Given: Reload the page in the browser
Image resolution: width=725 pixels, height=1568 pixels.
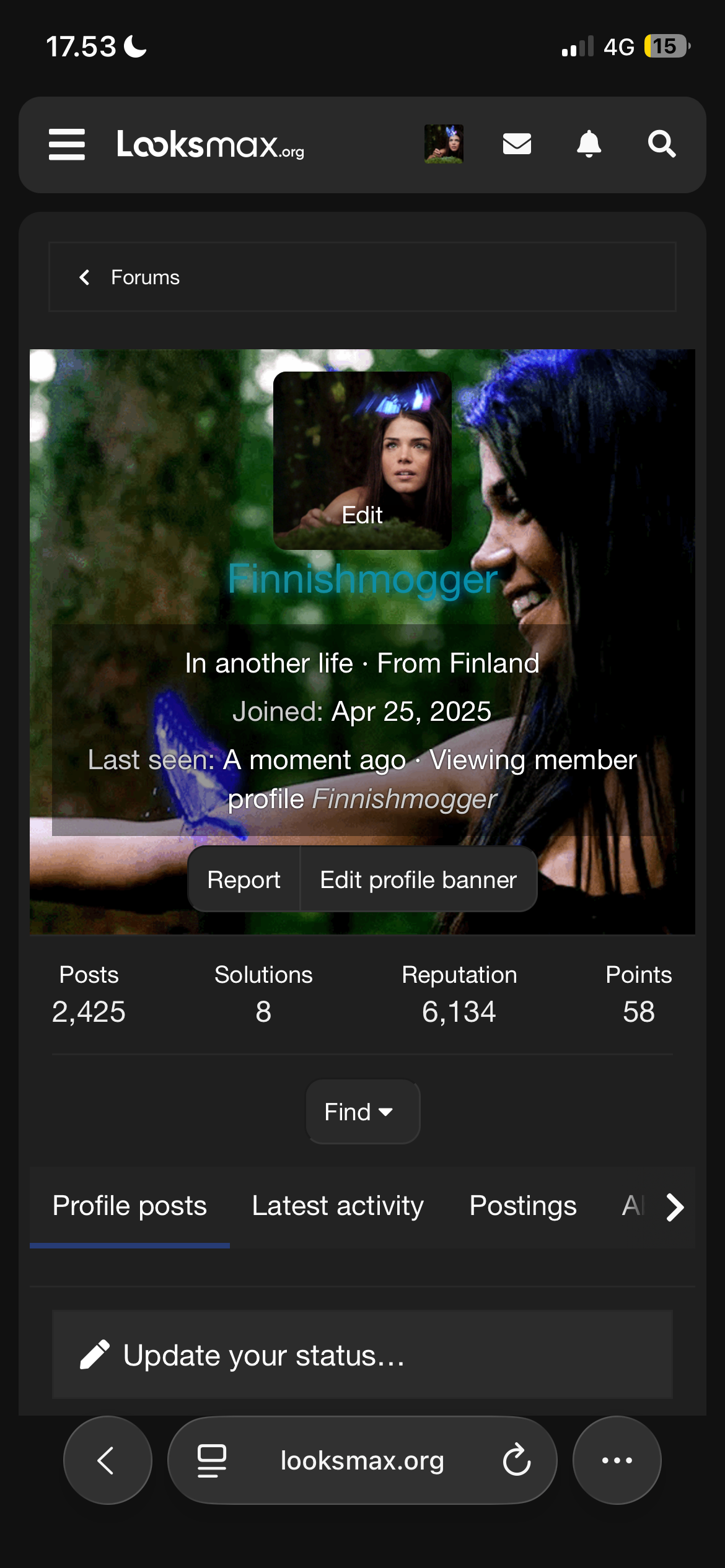Looking at the screenshot, I should pyautogui.click(x=516, y=1460).
